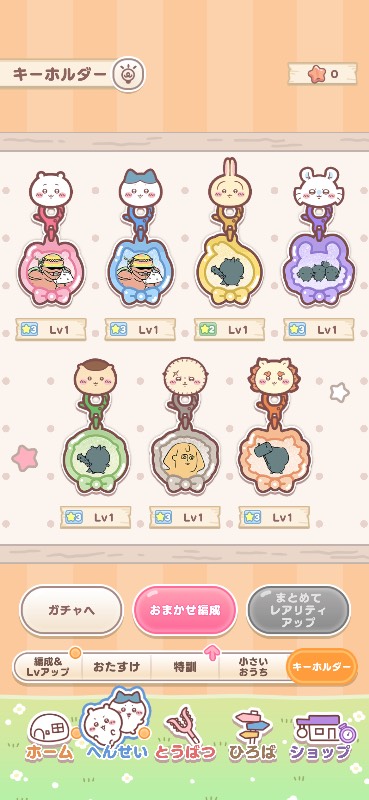This screenshot has width=369, height=800.
Task: Select the blue cat keyholder
Action: click(140, 239)
